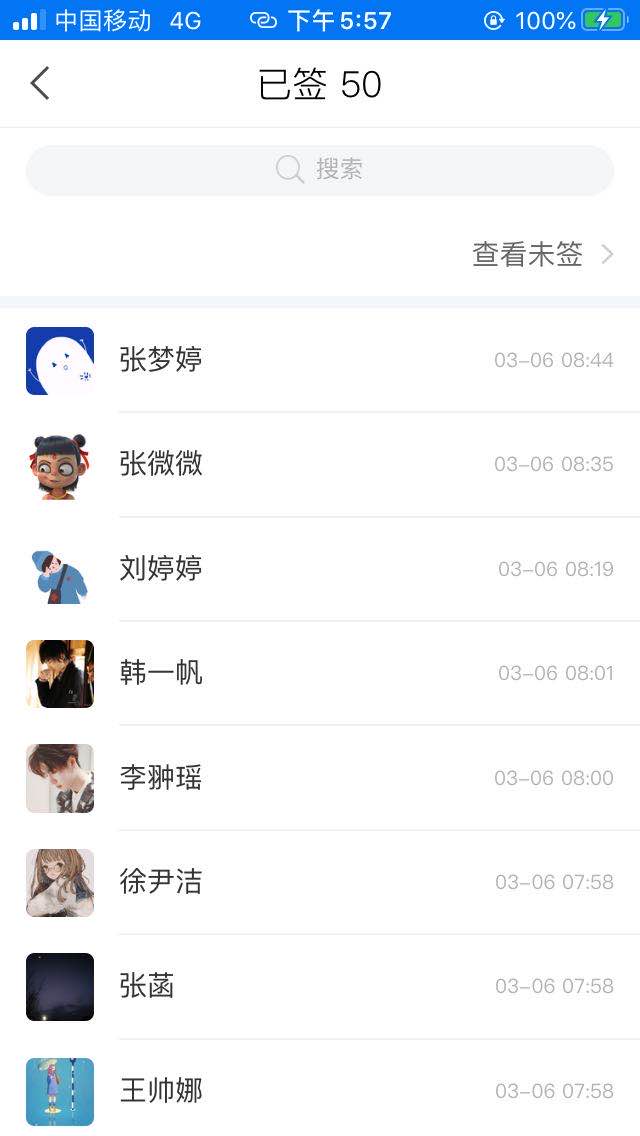Viewport: 640px width, 1136px height.
Task: Tap 李翀瑶 in the signed list
Action: (x=320, y=778)
